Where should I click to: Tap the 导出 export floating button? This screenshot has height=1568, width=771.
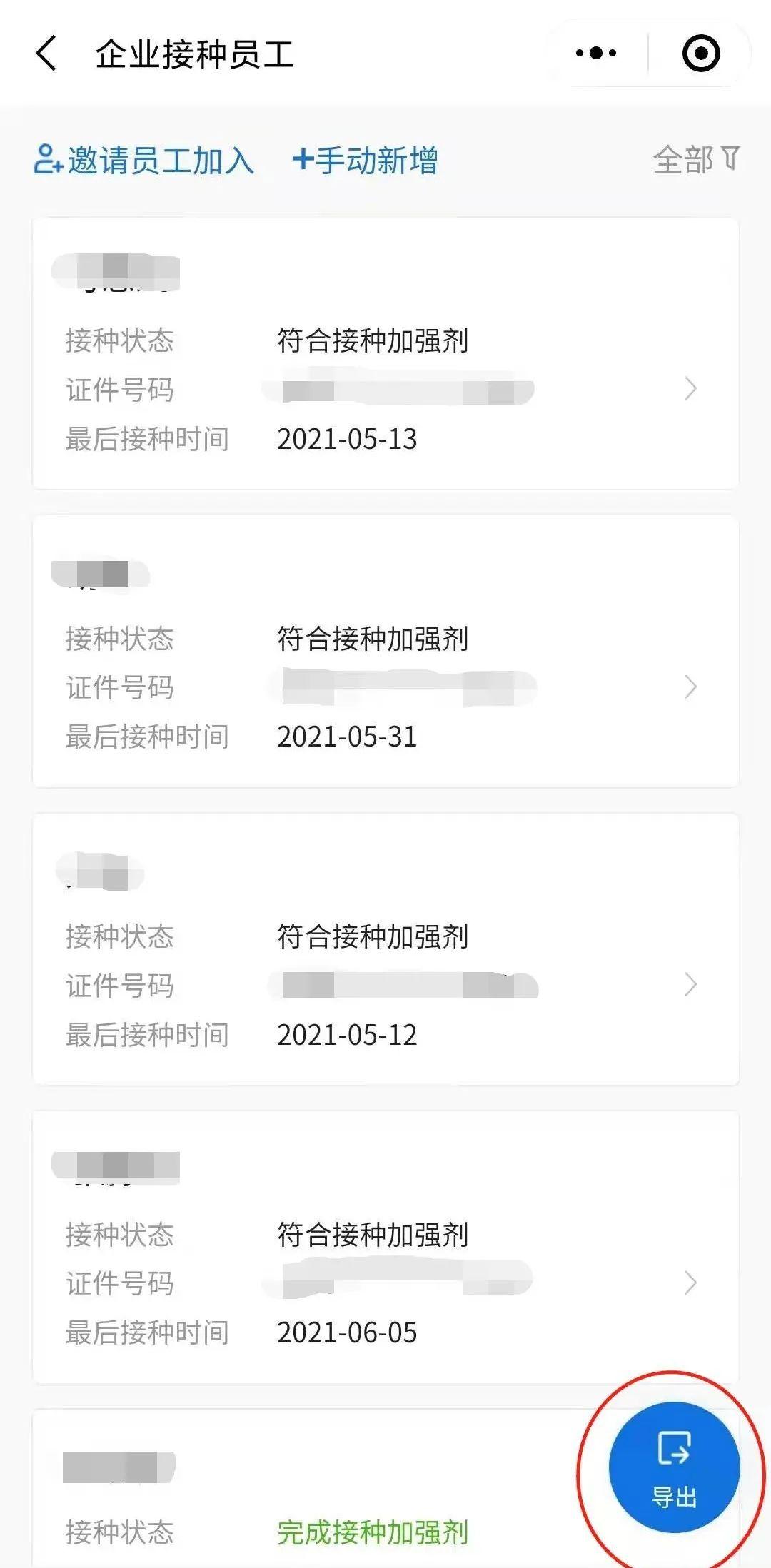[x=674, y=1468]
